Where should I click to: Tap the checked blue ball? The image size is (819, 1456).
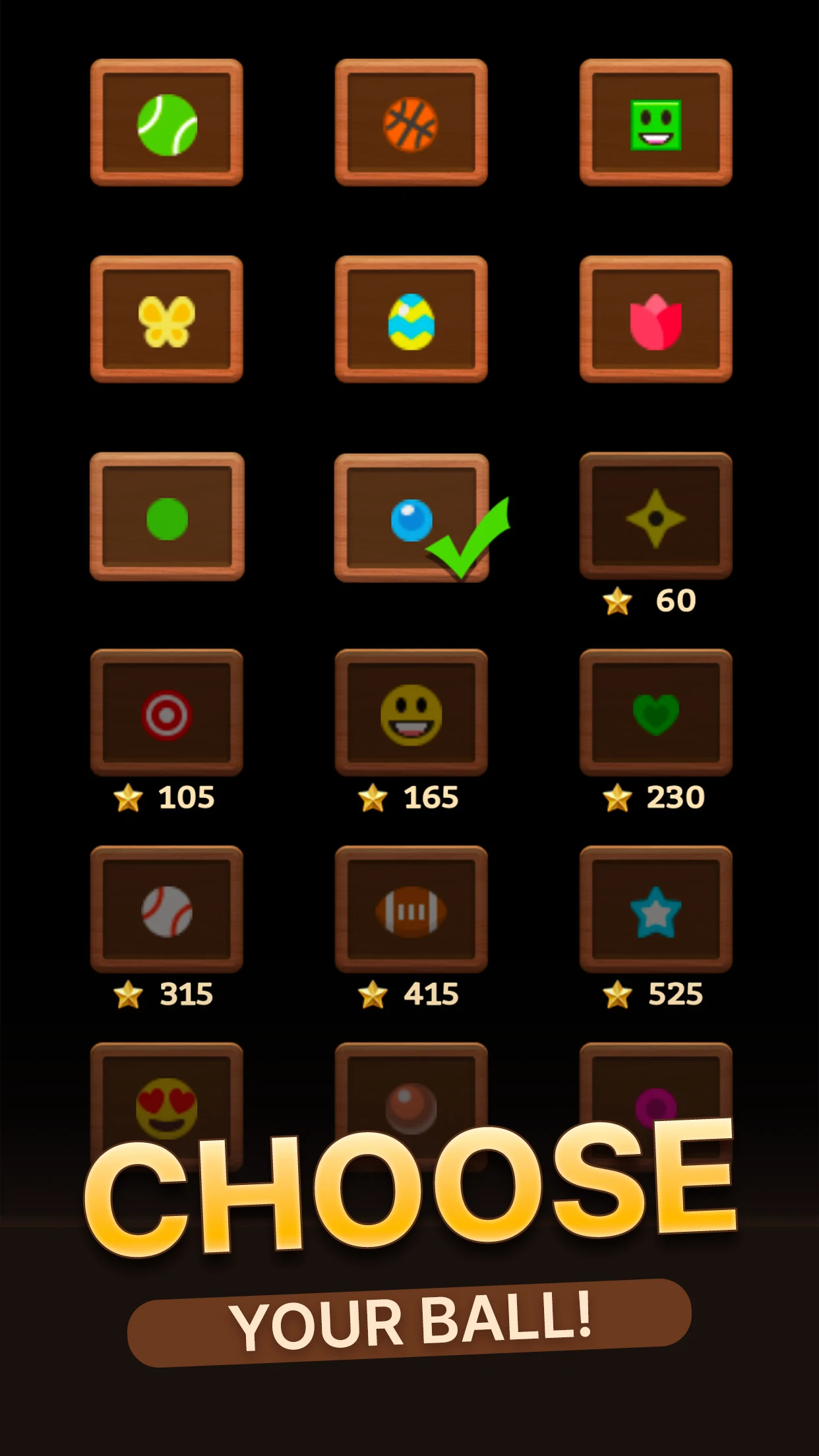[411, 518]
